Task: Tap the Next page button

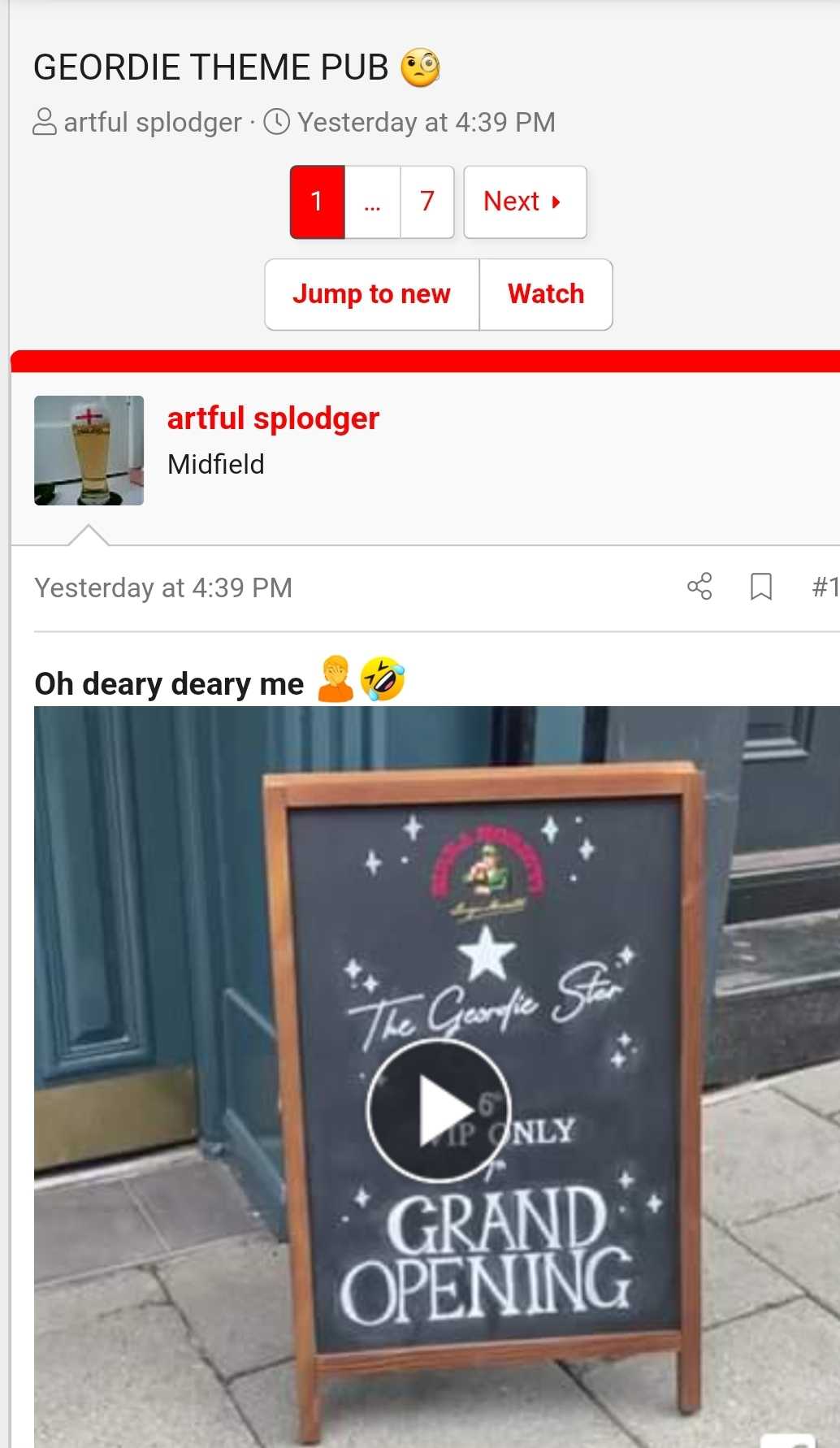Action: pos(525,202)
